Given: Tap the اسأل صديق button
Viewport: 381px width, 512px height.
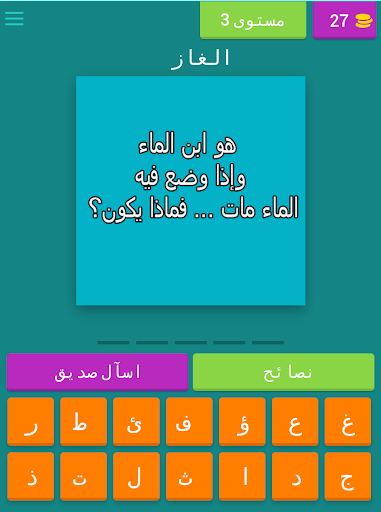Looking at the screenshot, I should pos(97,372).
